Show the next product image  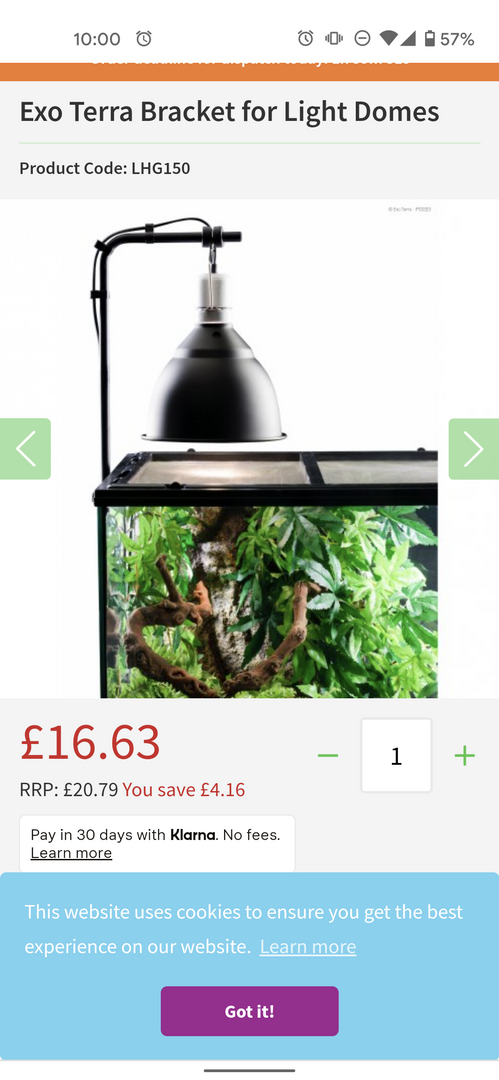[473, 448]
